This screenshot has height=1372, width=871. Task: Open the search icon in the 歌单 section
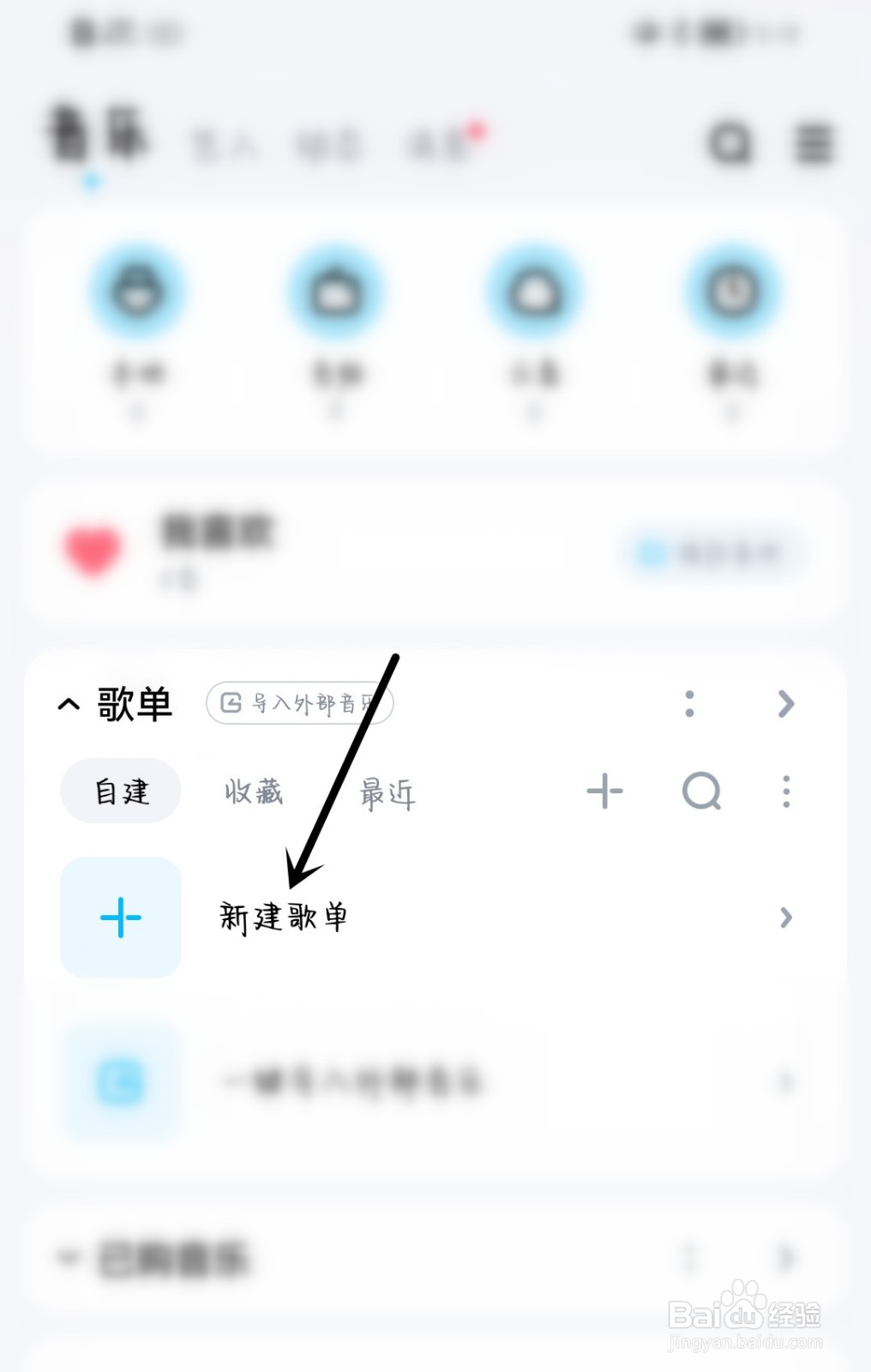701,791
